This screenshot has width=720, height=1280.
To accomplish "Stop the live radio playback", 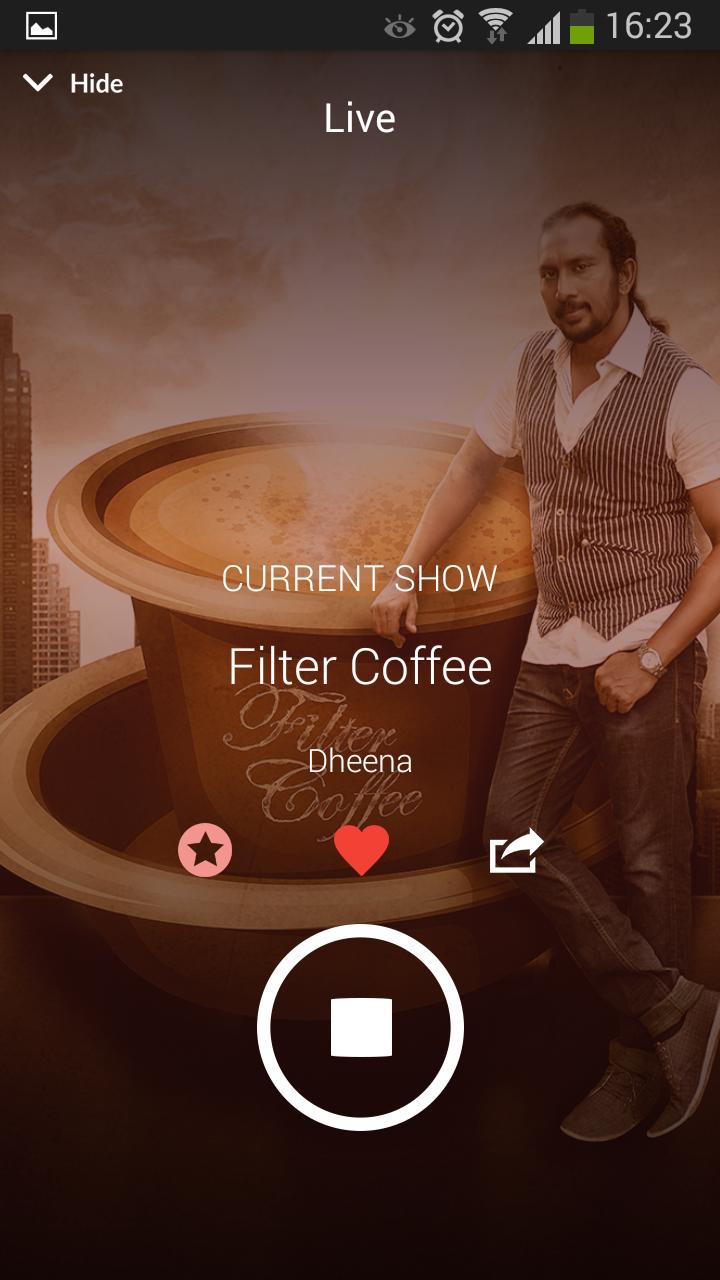I will 360,1027.
